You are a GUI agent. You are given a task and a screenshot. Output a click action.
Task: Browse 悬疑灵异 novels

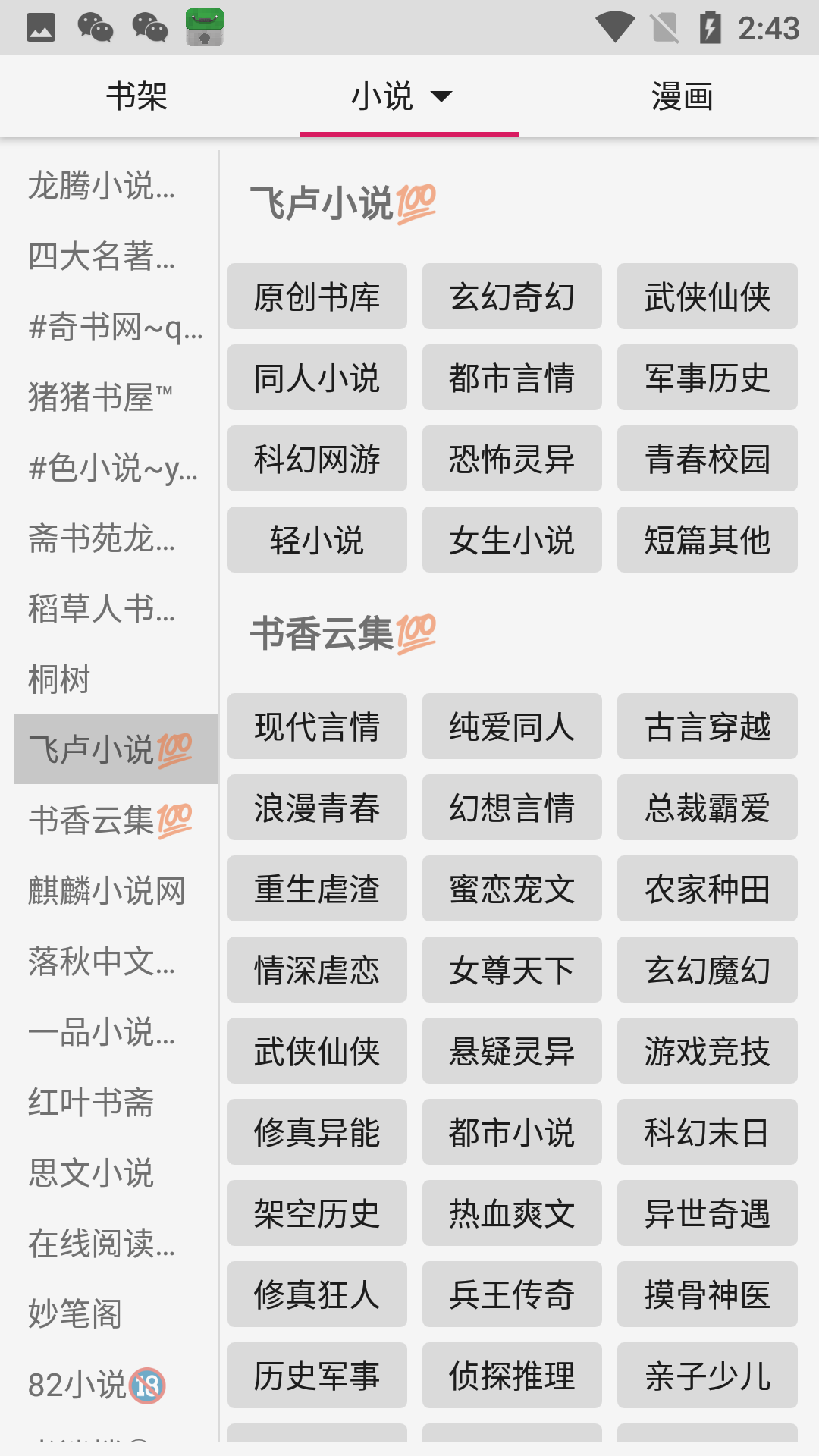coord(512,1051)
